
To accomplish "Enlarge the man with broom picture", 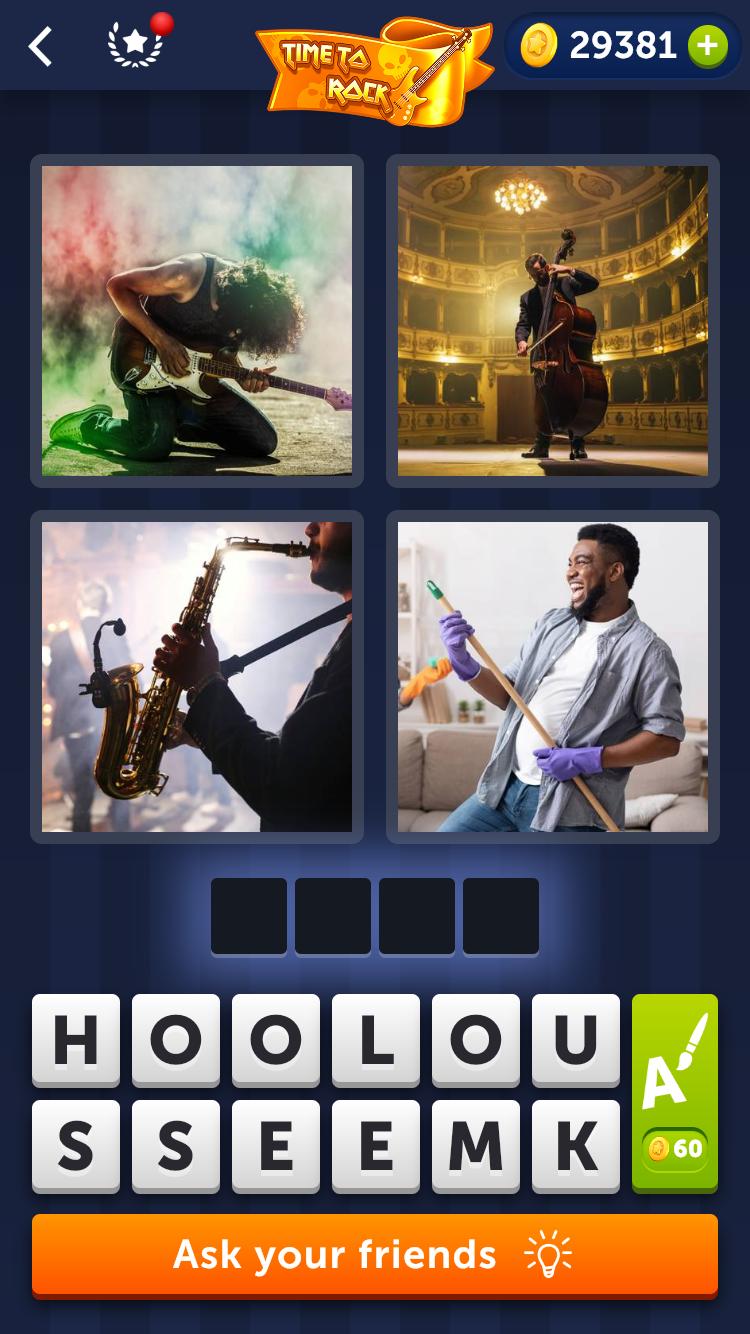I will click(553, 677).
